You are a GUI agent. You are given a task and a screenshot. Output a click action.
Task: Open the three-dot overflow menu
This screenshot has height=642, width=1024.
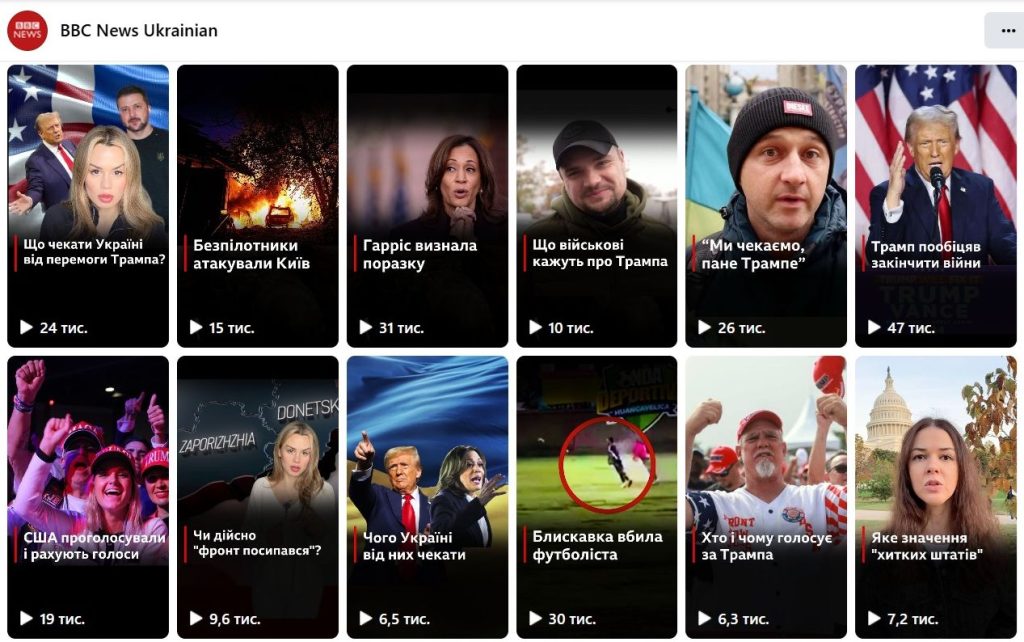1006,31
